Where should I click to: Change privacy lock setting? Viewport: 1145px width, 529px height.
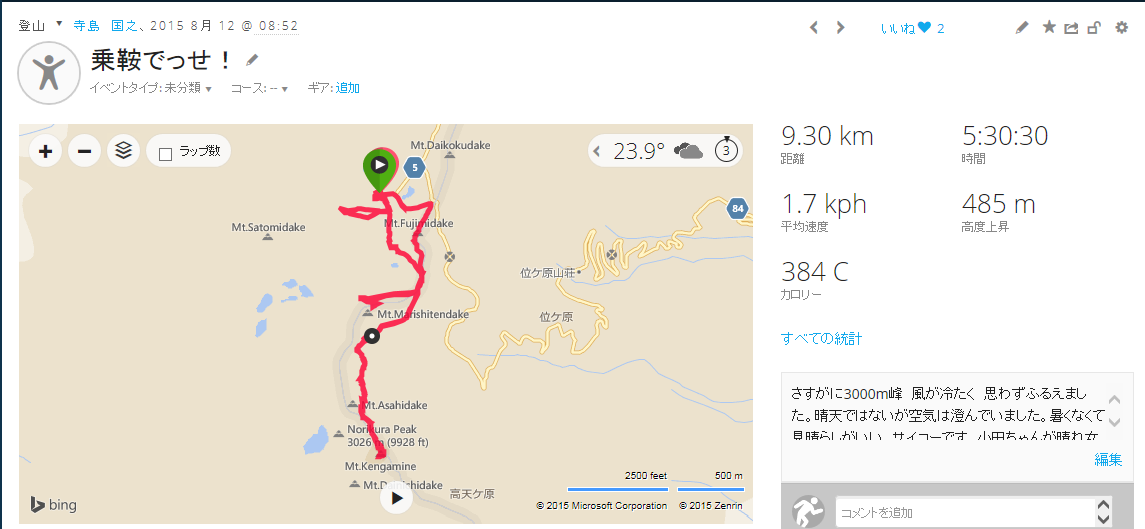[1094, 28]
